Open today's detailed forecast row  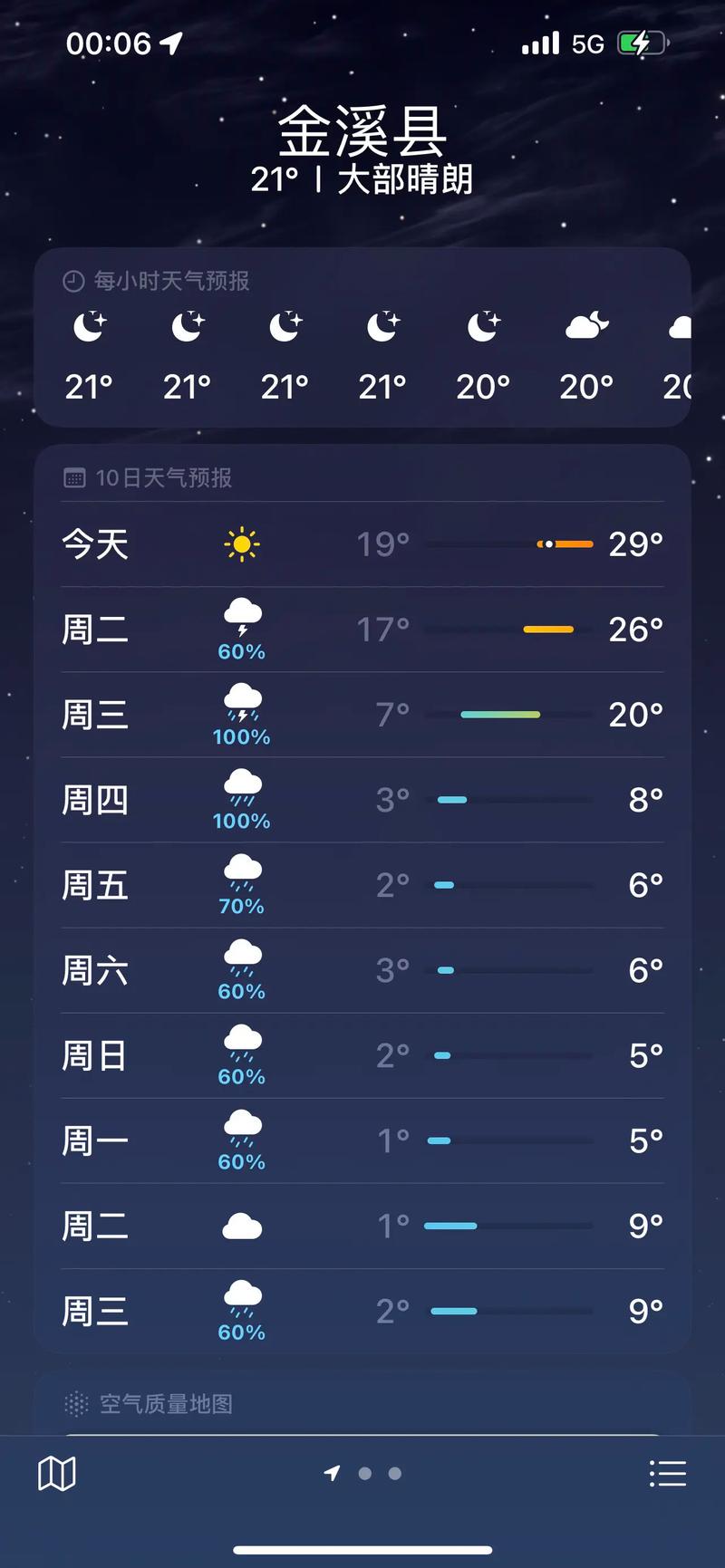pos(362,544)
